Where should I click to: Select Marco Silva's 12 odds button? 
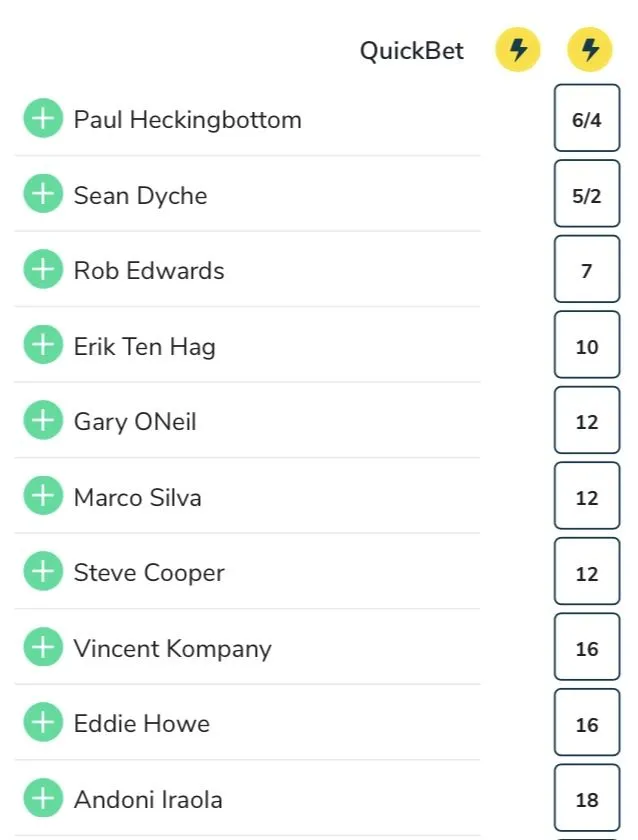[x=587, y=498]
